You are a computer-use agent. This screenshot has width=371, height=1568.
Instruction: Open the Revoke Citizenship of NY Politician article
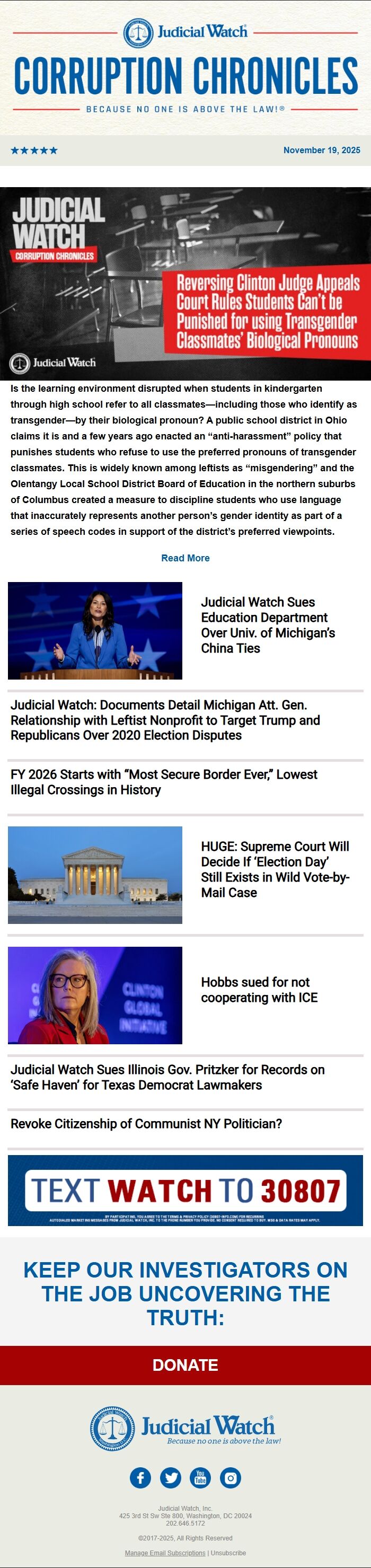coord(146,1123)
